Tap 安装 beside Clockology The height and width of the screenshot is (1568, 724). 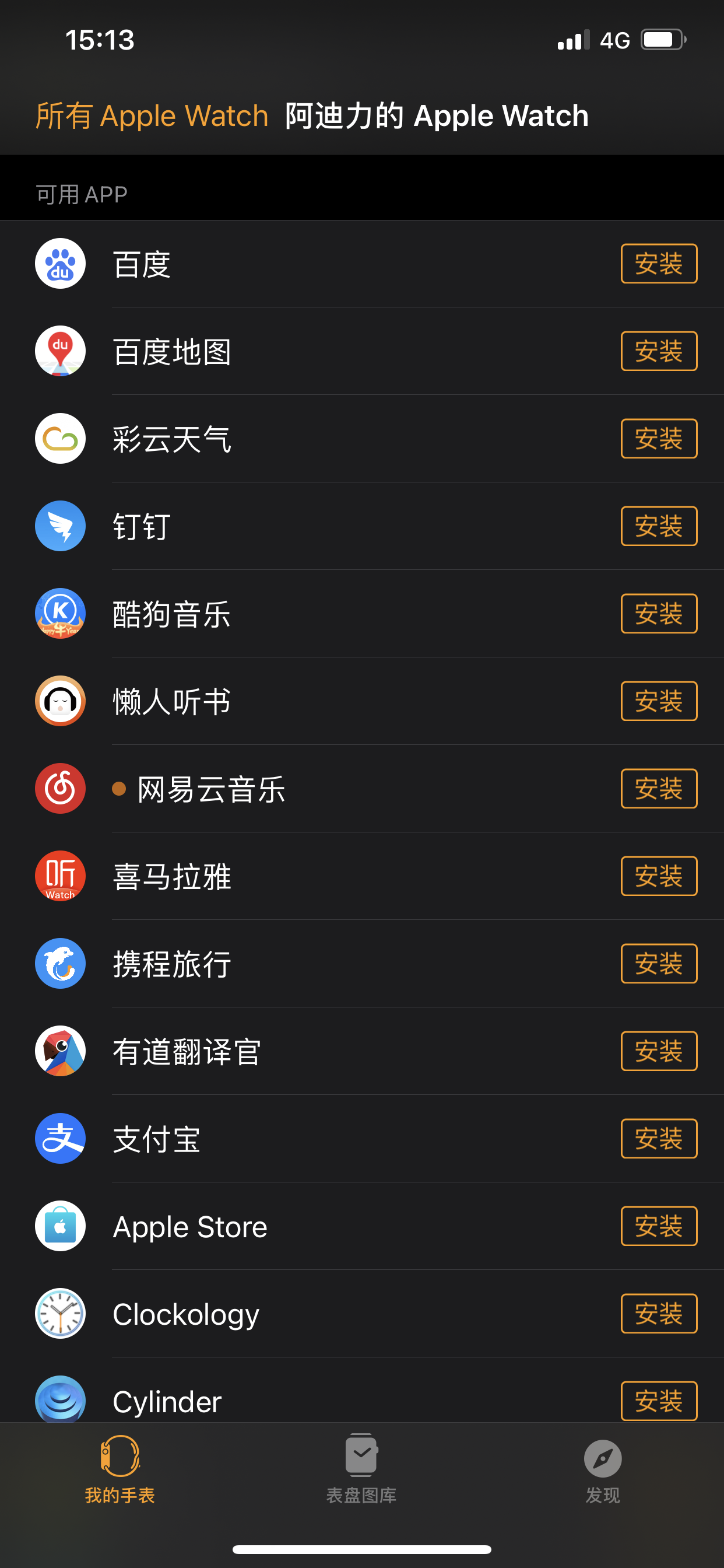pyautogui.click(x=658, y=1314)
